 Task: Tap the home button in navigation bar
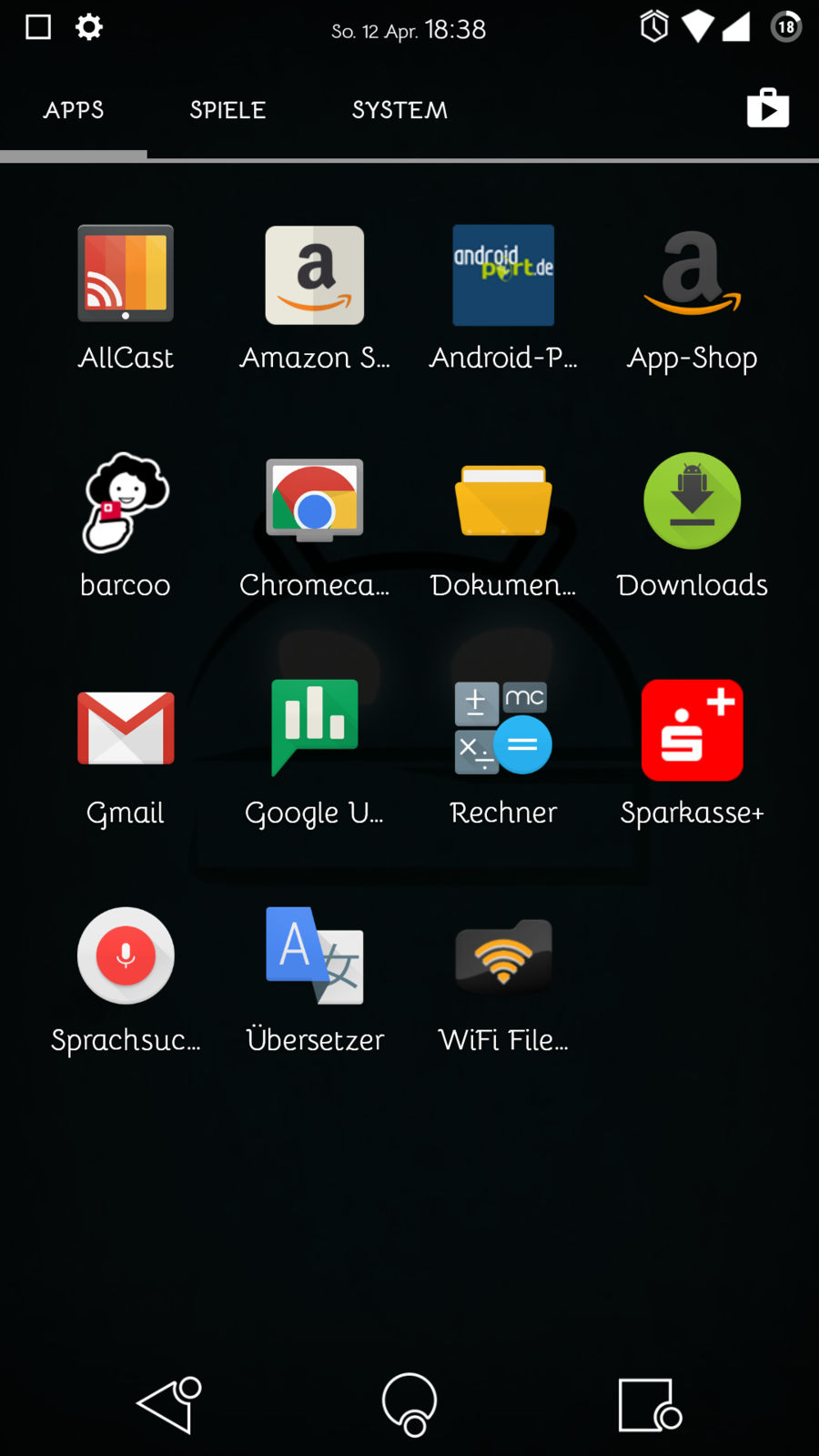[409, 1403]
